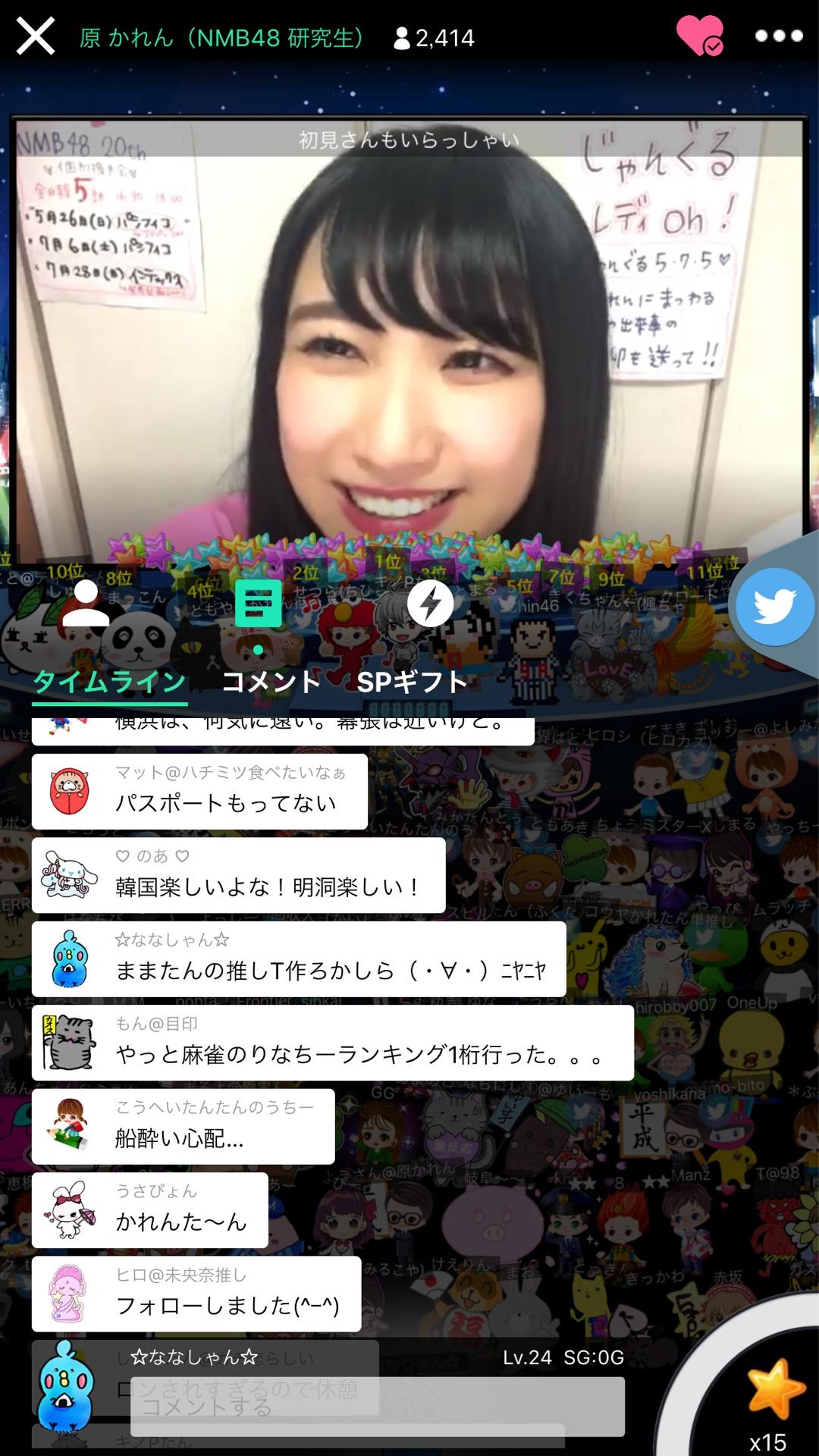Close the live stream room
Viewport: 819px width, 1456px height.
point(36,36)
